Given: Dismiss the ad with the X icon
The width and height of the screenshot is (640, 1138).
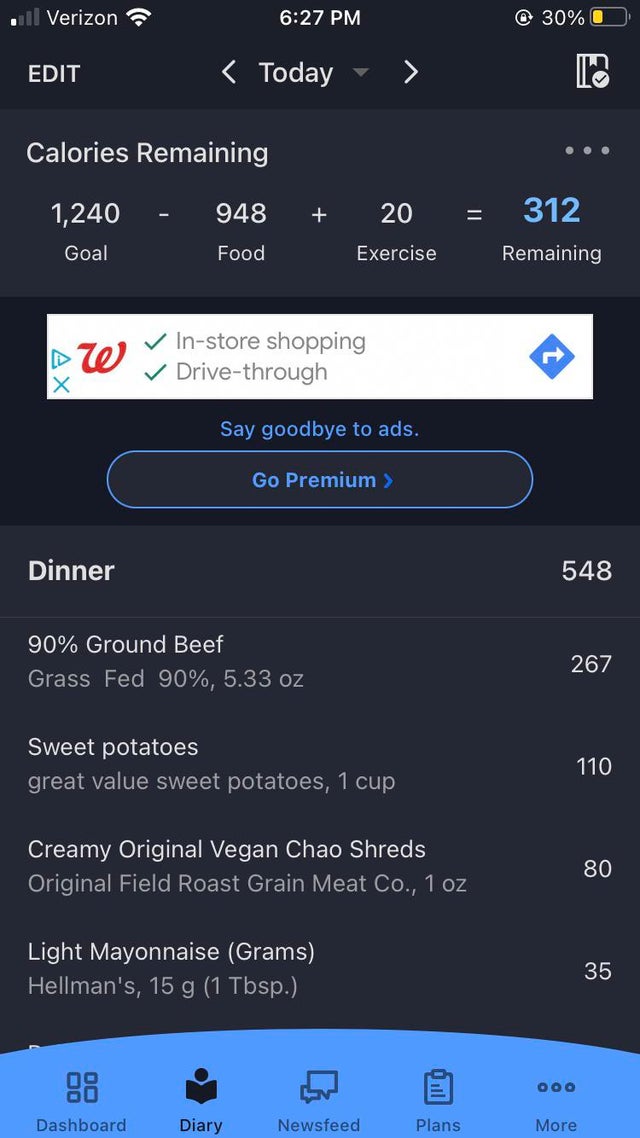Looking at the screenshot, I should click(61, 385).
